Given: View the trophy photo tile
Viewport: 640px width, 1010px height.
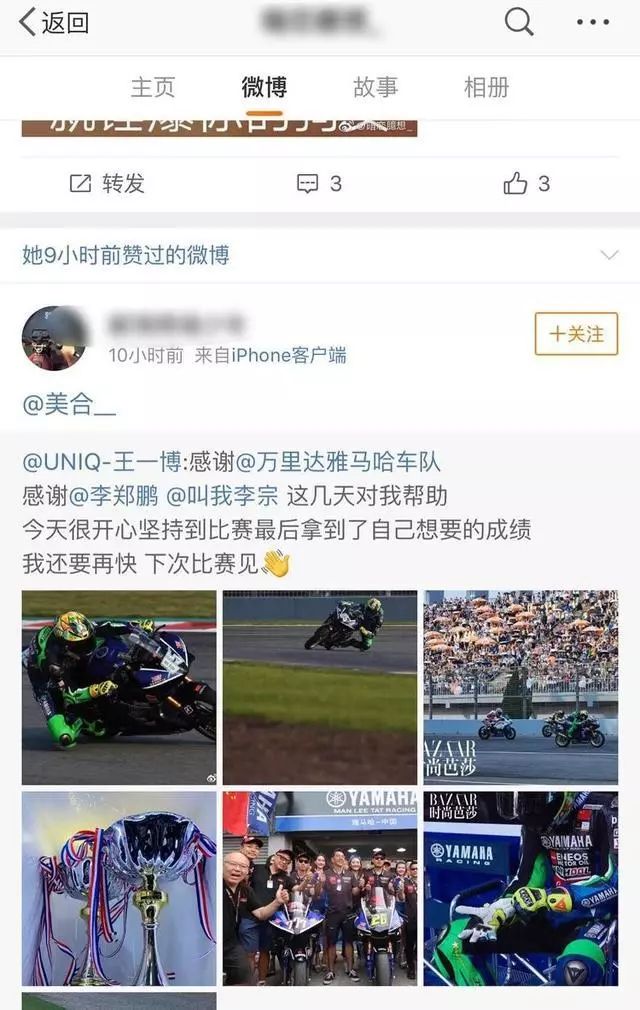Looking at the screenshot, I should [x=119, y=888].
